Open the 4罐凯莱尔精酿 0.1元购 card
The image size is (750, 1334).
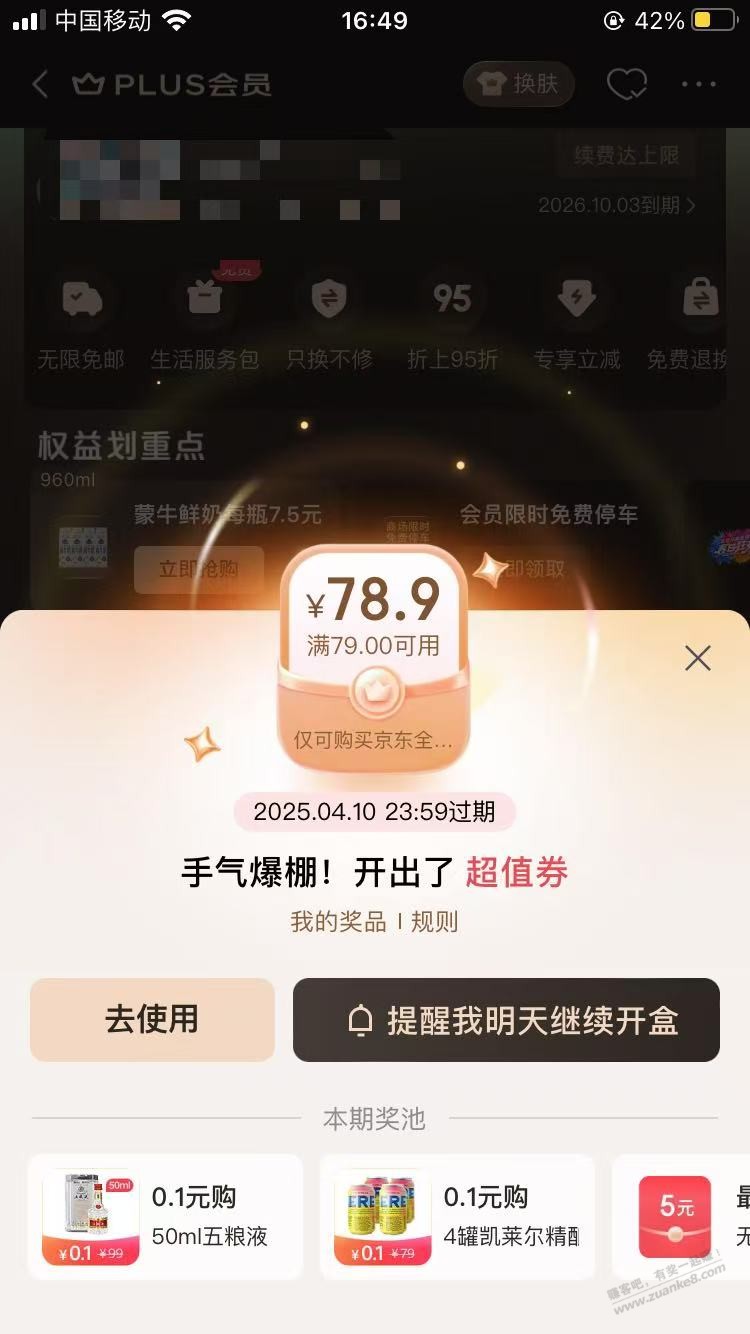[457, 1217]
